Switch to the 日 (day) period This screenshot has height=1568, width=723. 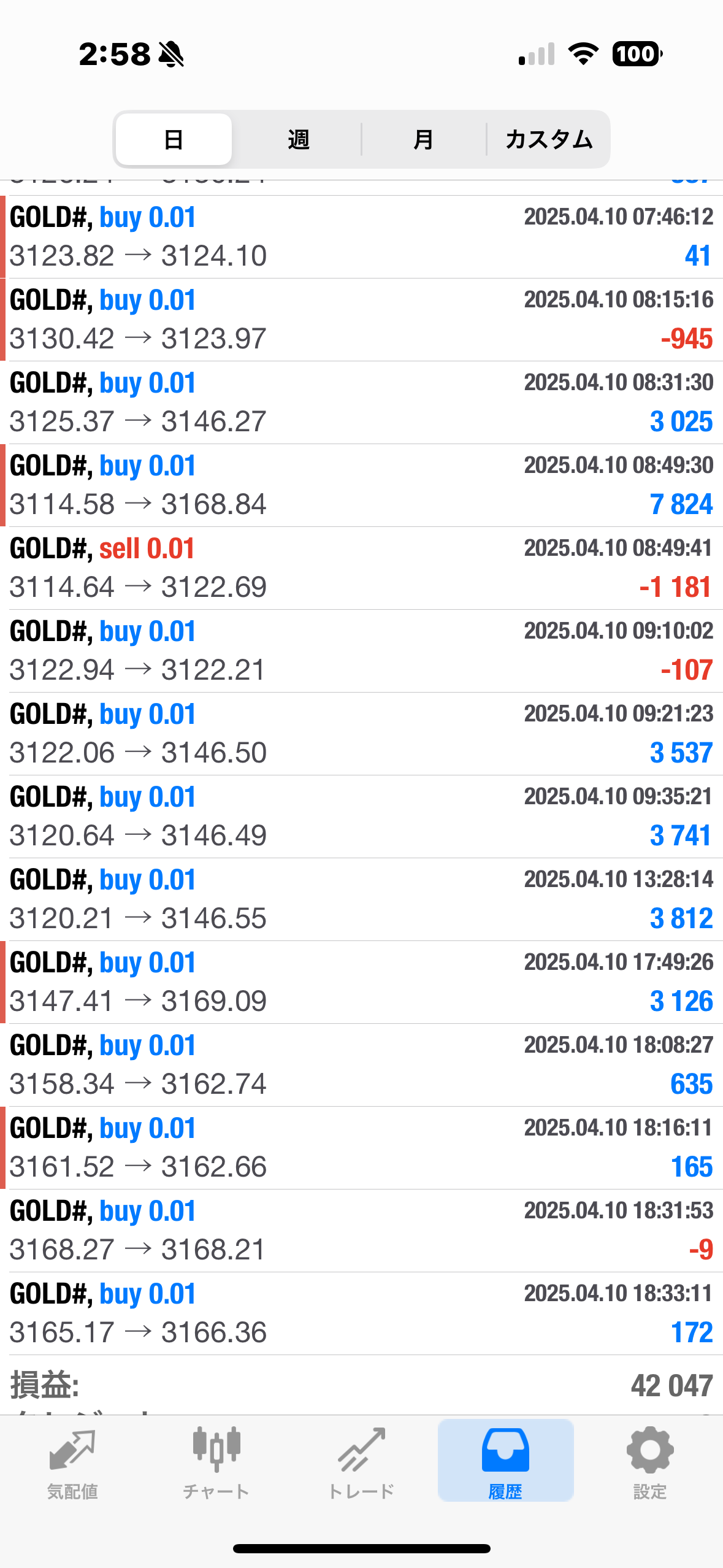pos(174,140)
